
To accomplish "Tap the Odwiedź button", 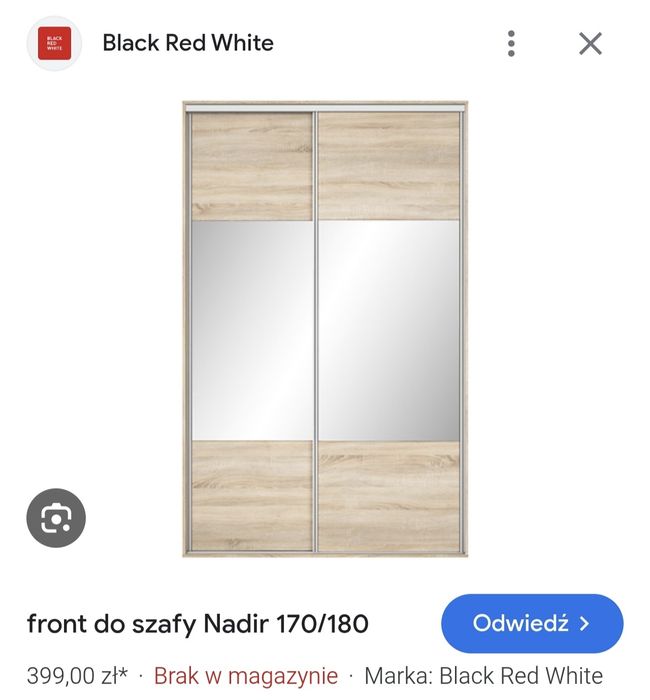I will [531, 624].
